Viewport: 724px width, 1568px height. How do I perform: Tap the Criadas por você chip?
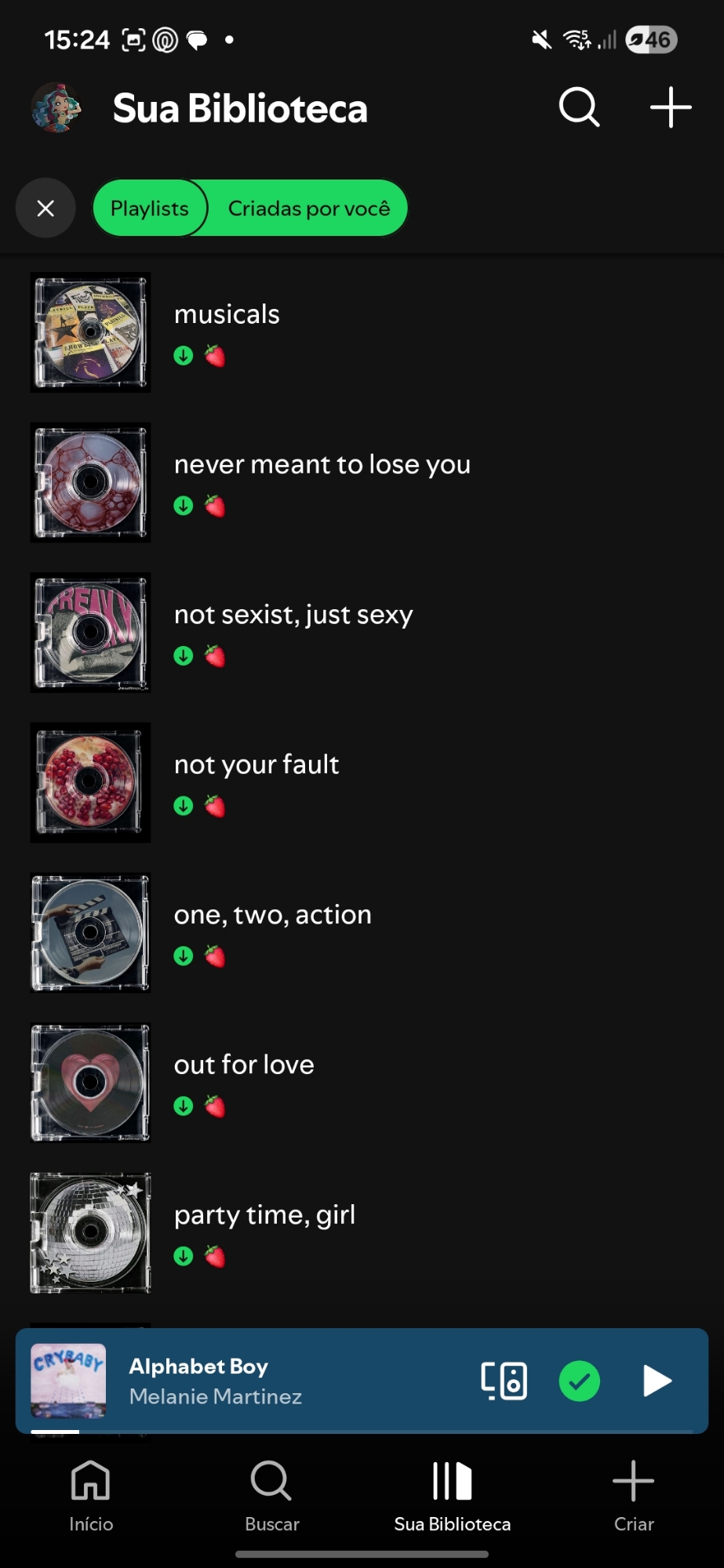click(308, 209)
